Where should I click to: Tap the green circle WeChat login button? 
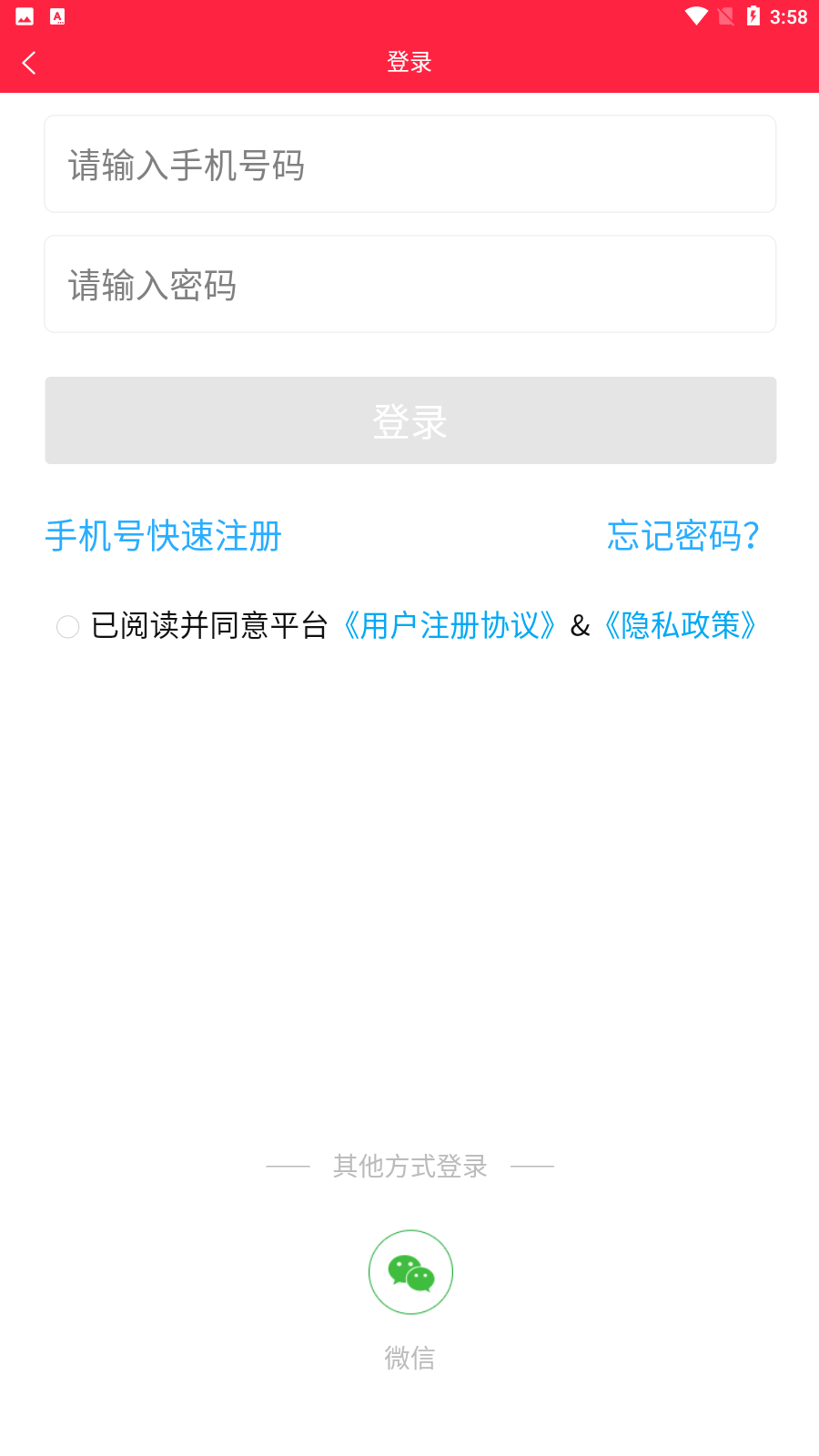[x=409, y=1271]
